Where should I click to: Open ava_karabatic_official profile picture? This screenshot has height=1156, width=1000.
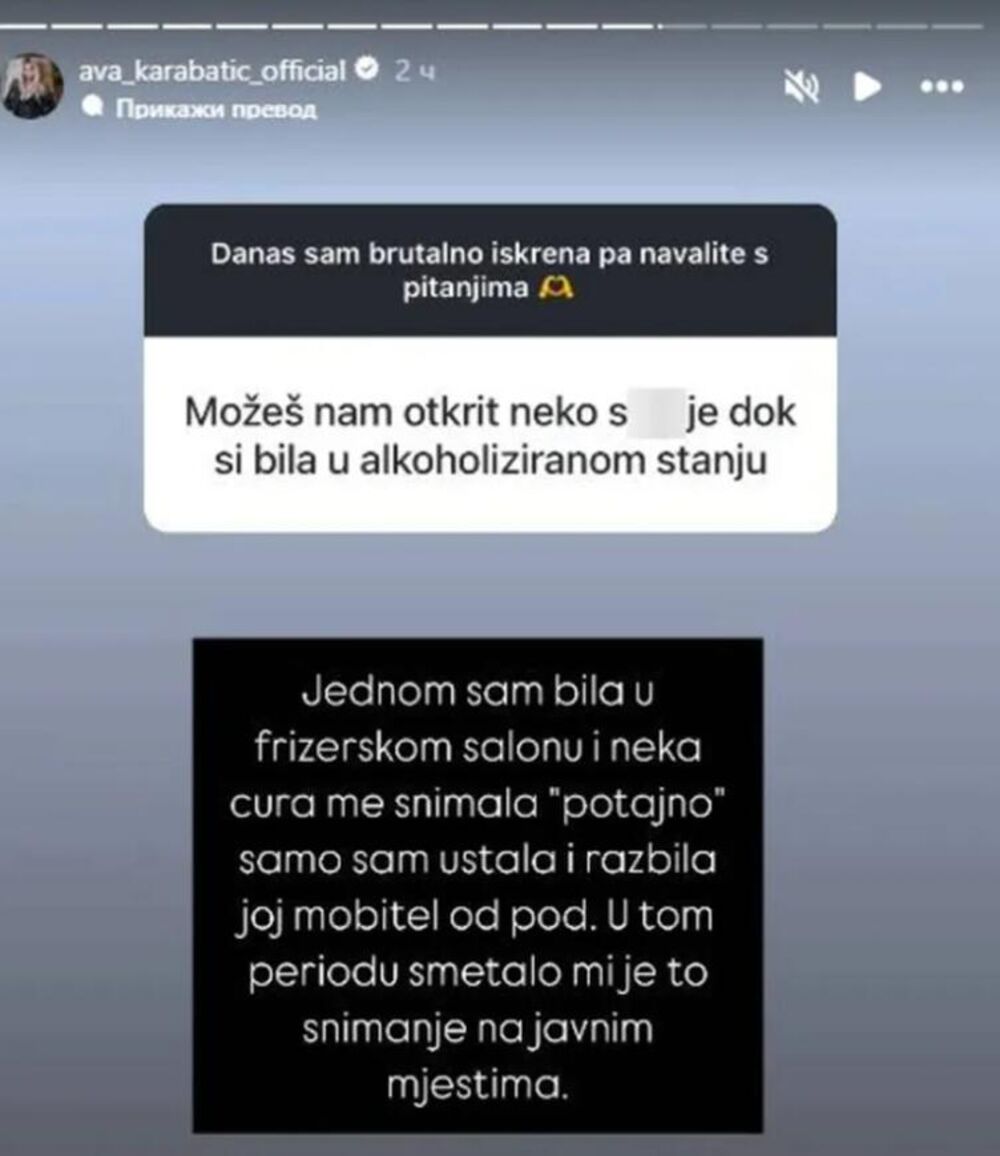click(31, 85)
